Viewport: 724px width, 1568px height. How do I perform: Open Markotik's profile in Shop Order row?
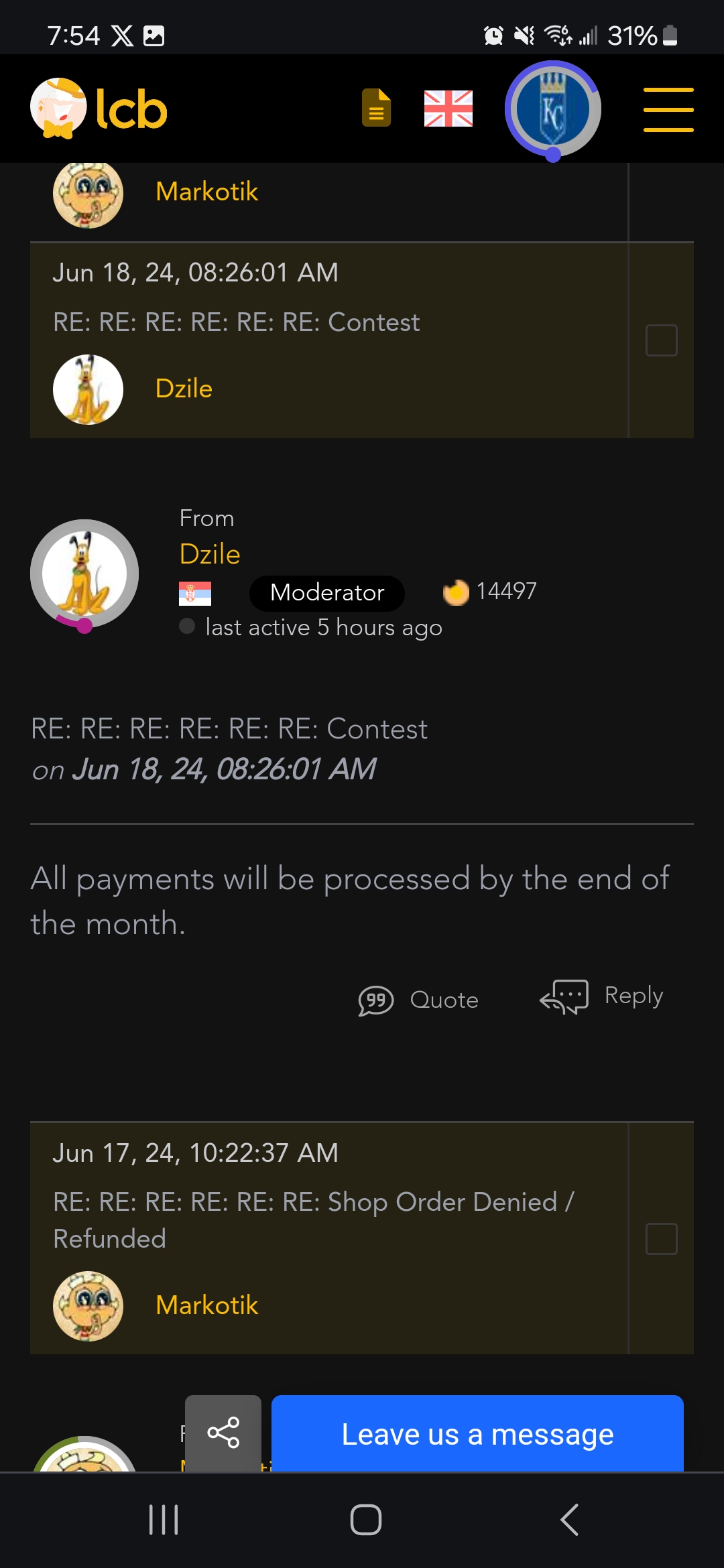pos(206,1305)
